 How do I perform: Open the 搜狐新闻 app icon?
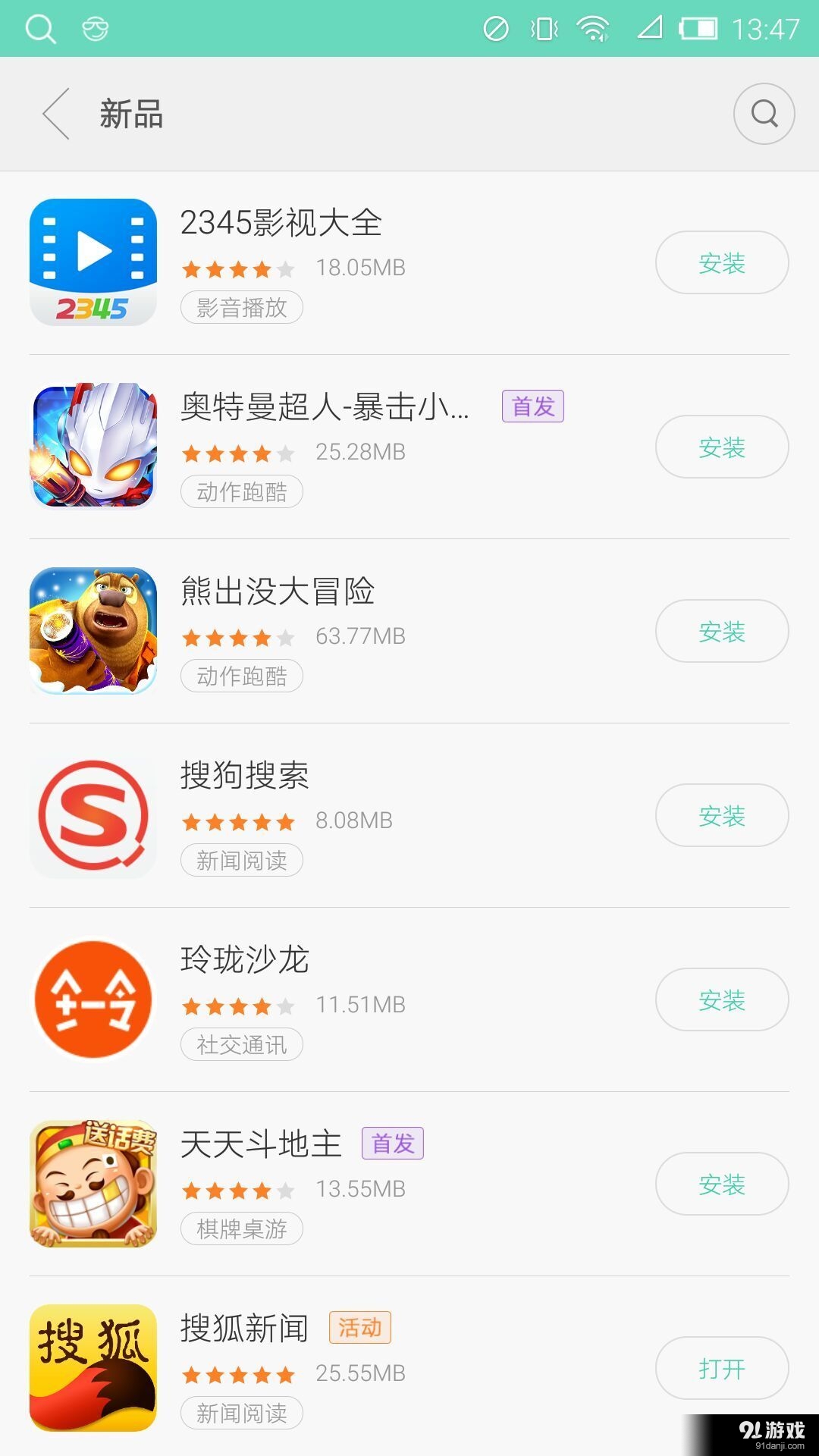(x=93, y=1368)
